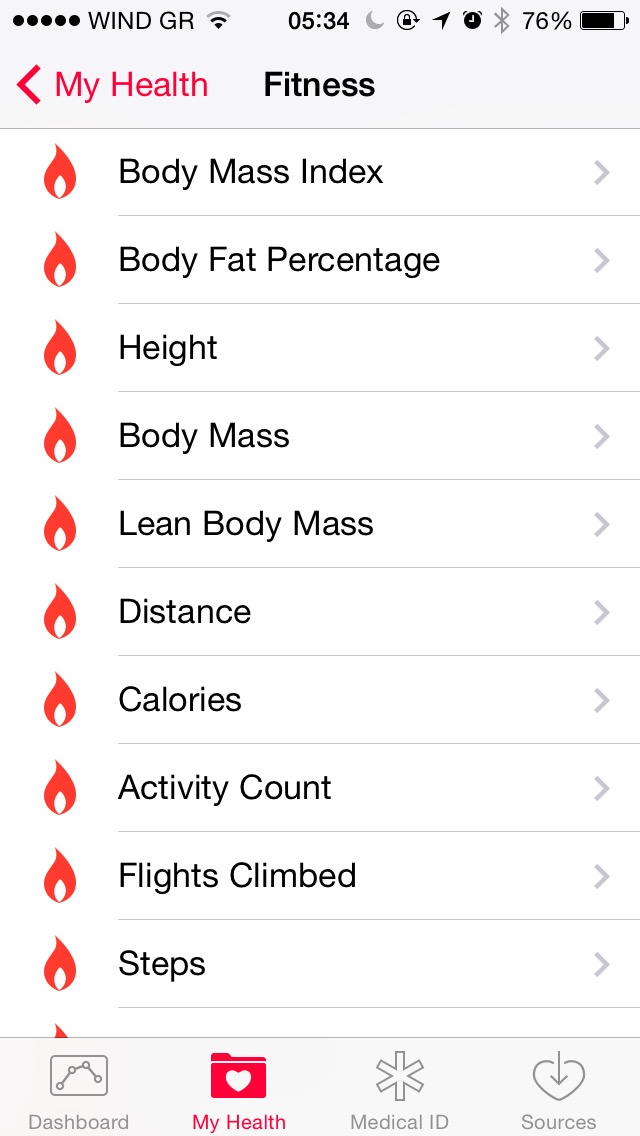Open the Sources tab
Image resolution: width=640 pixels, height=1136 pixels.
[x=559, y=1090]
